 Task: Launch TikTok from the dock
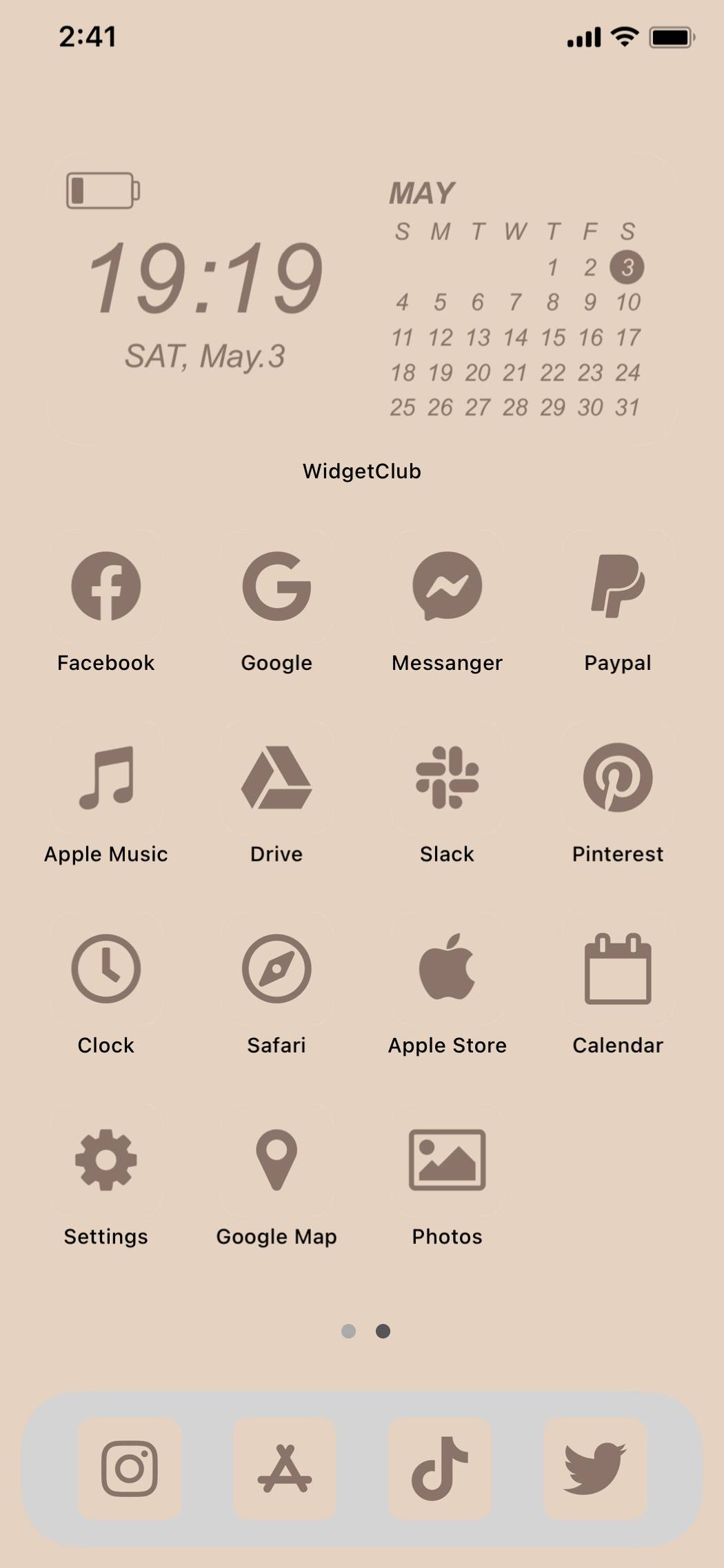[440, 1468]
